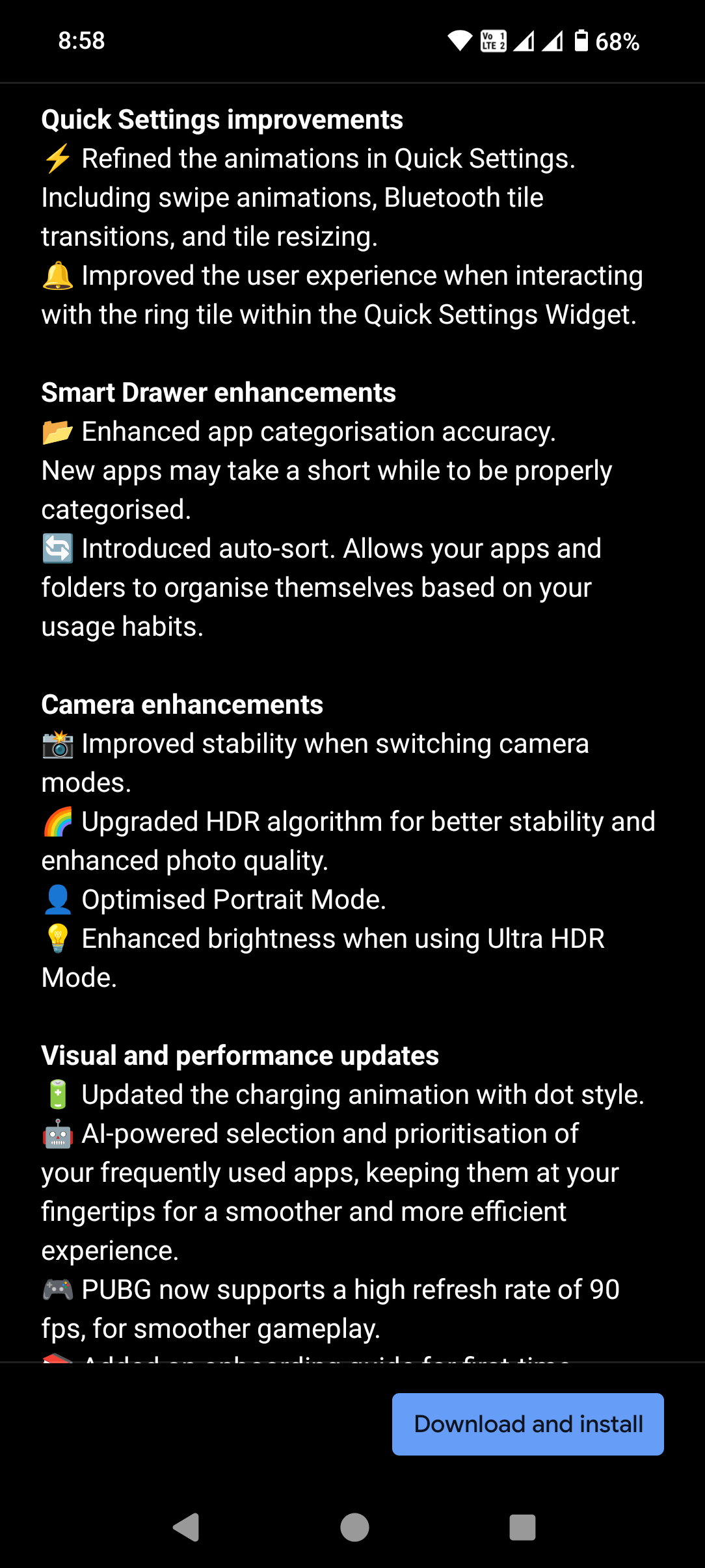Tap the home navigation circle
This screenshot has width=705, height=1568.
click(354, 1528)
